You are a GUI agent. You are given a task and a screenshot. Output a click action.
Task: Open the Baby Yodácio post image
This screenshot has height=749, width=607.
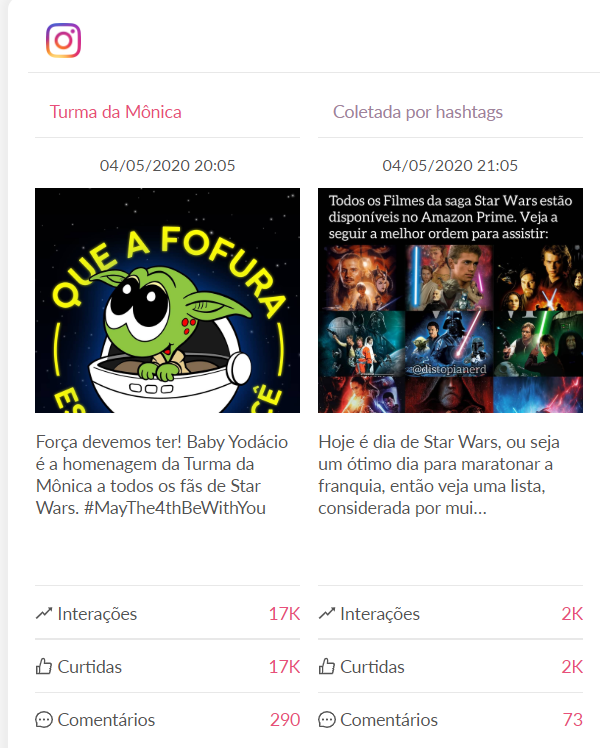(167, 300)
